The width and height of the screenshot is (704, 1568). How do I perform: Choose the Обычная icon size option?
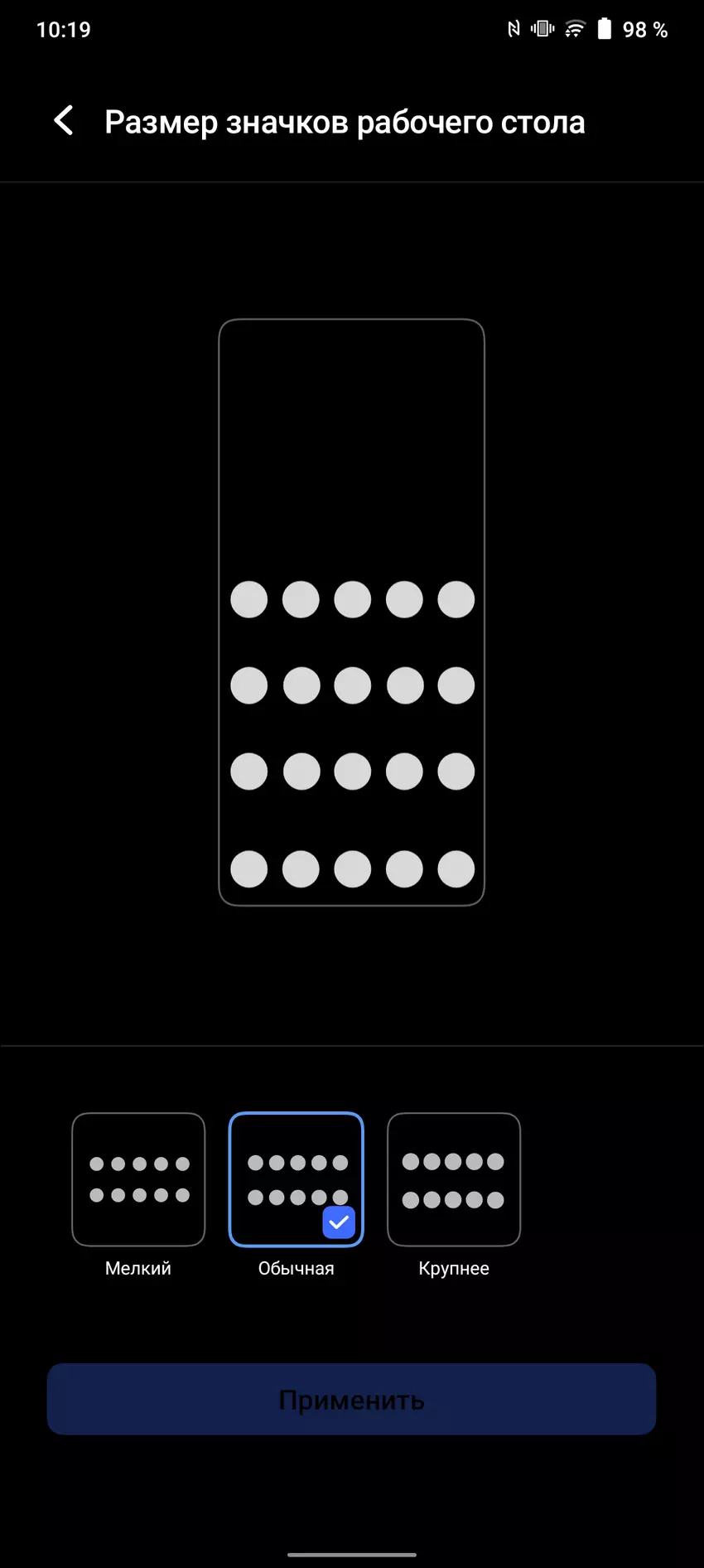(x=296, y=1178)
